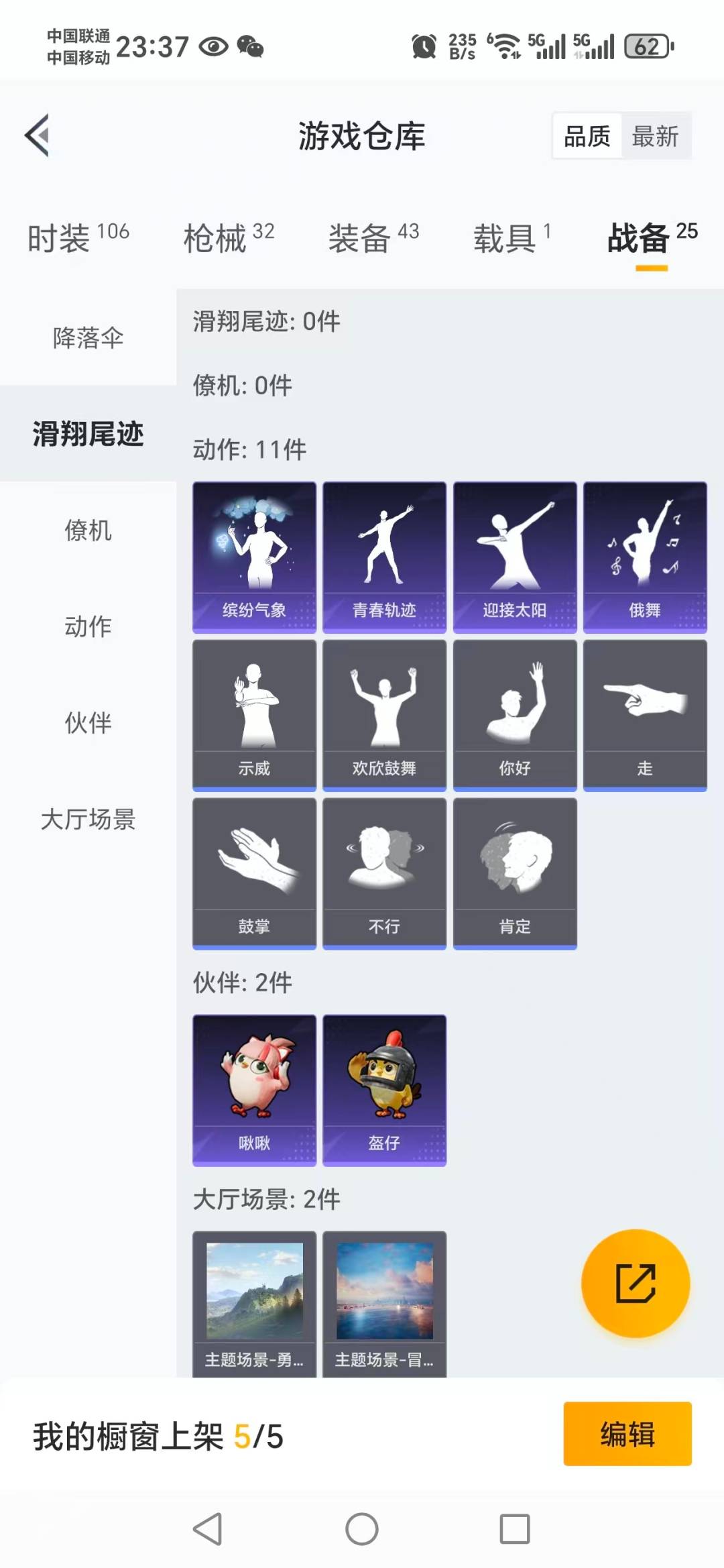Open the 盔仔 companion item
Image resolution: width=724 pixels, height=1568 pixels.
point(384,1090)
